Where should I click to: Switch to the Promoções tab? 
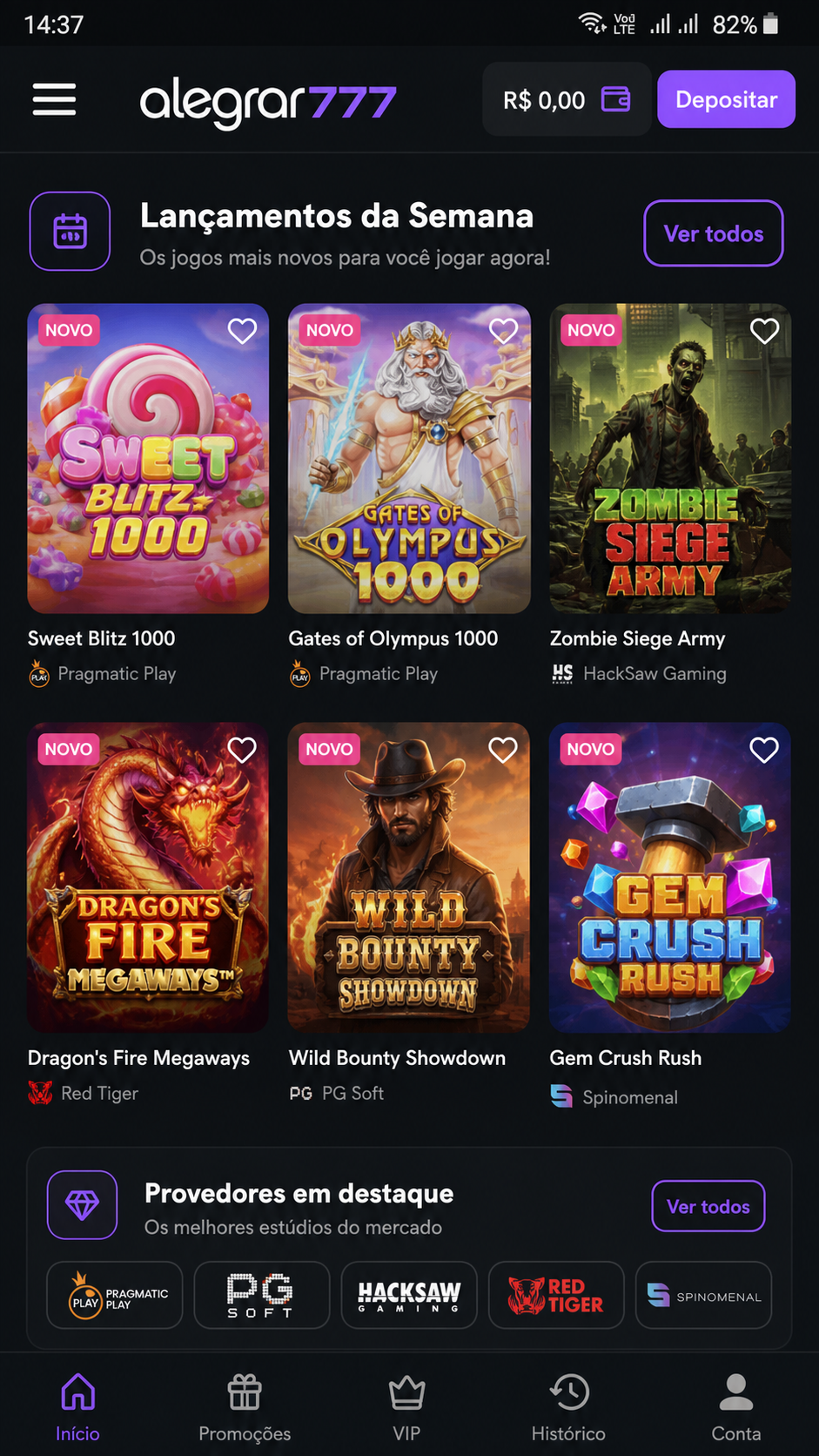pos(245,1408)
